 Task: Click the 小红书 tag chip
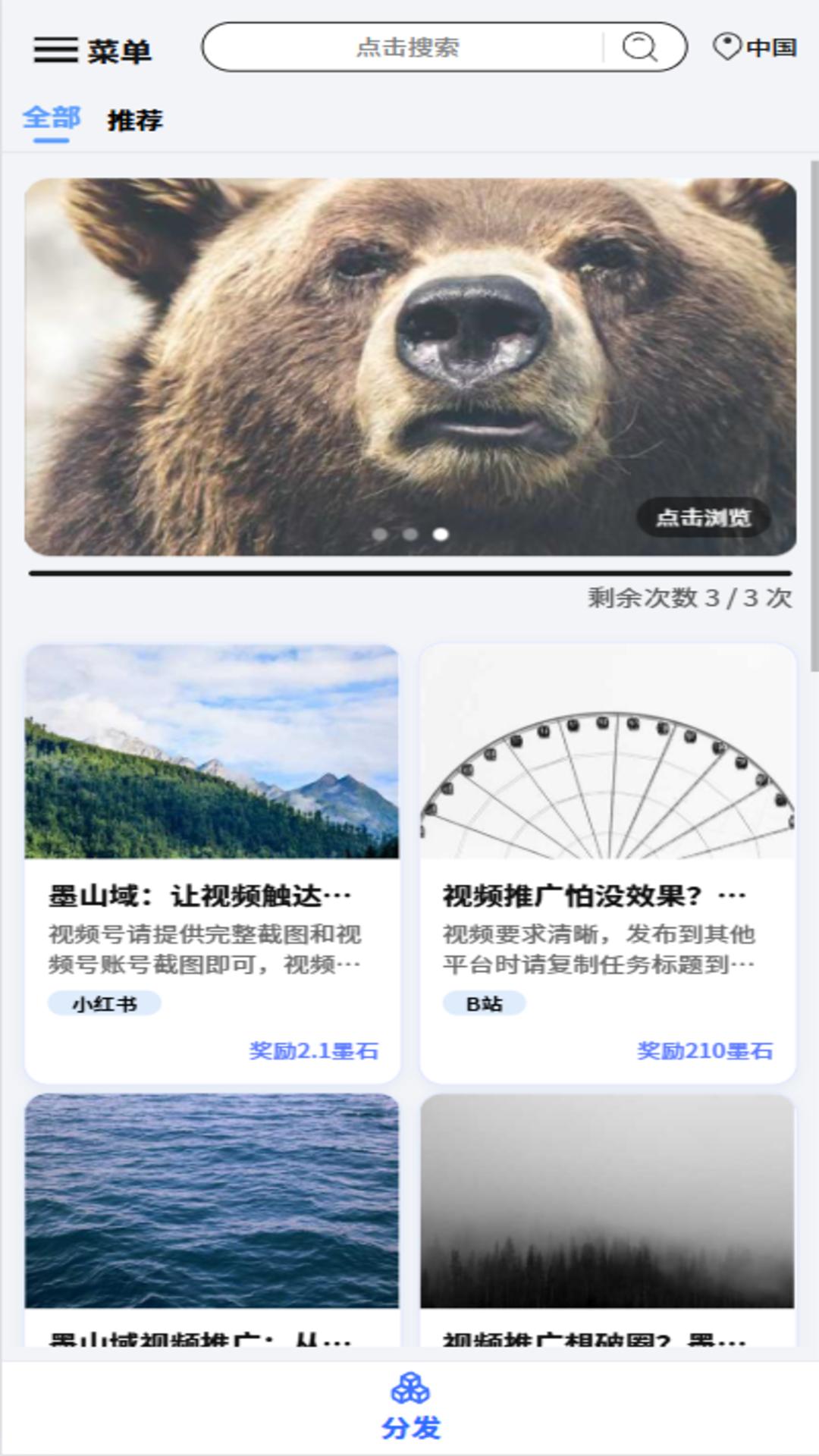click(103, 1003)
